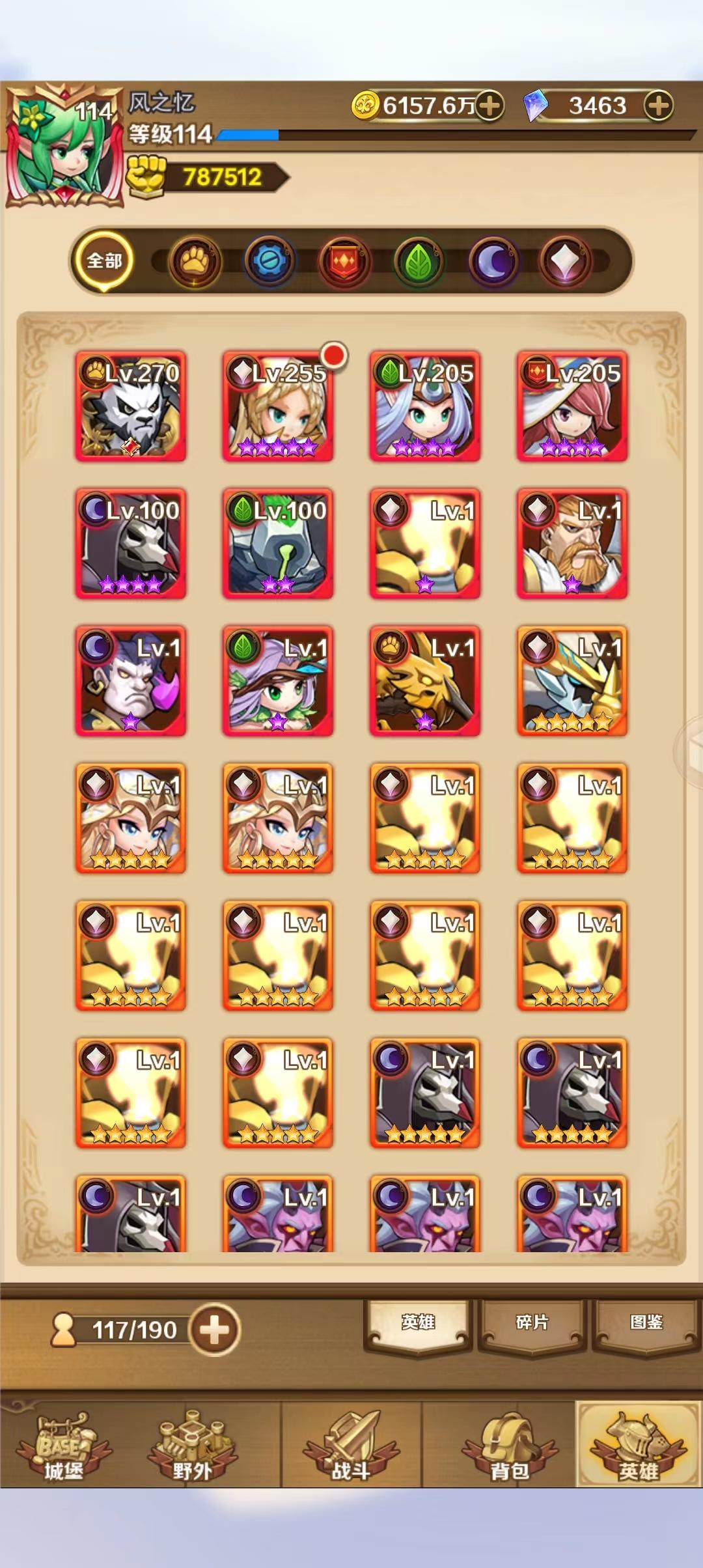Viewport: 703px width, 1568px height.
Task: Filter heroes by white diamond faction
Action: coord(566,261)
